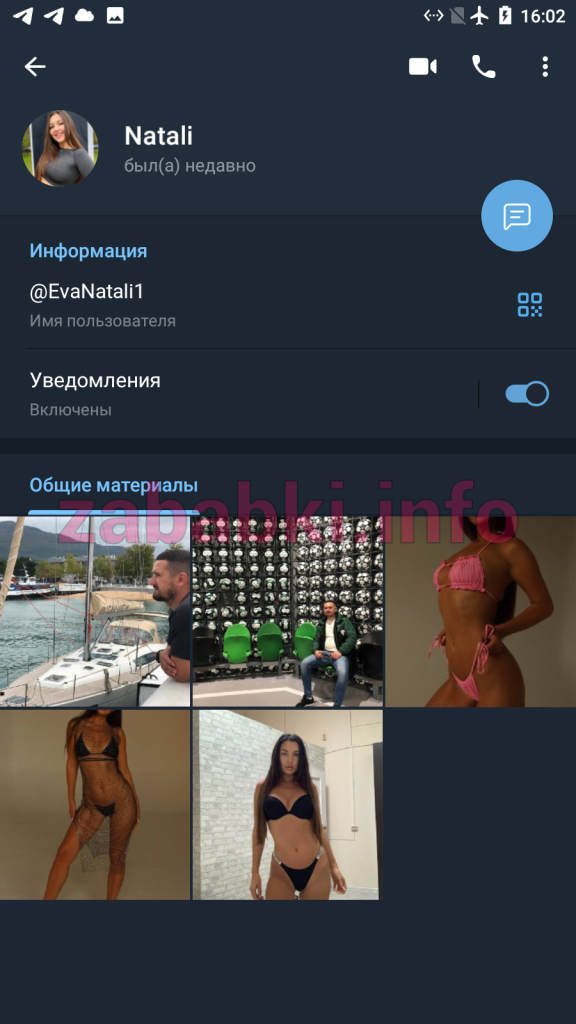Open the sailboat marina photo
Image resolution: width=576 pixels, height=1024 pixels.
click(95, 611)
